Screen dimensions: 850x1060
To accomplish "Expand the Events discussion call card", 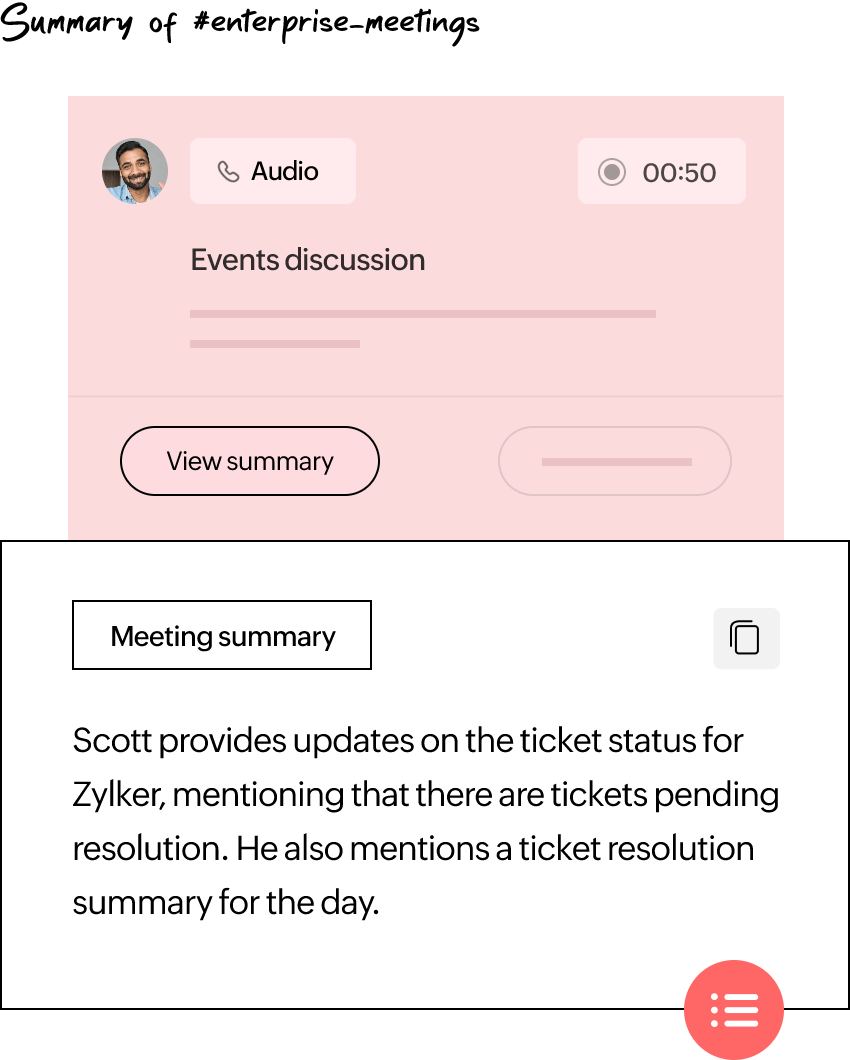I will (x=307, y=259).
